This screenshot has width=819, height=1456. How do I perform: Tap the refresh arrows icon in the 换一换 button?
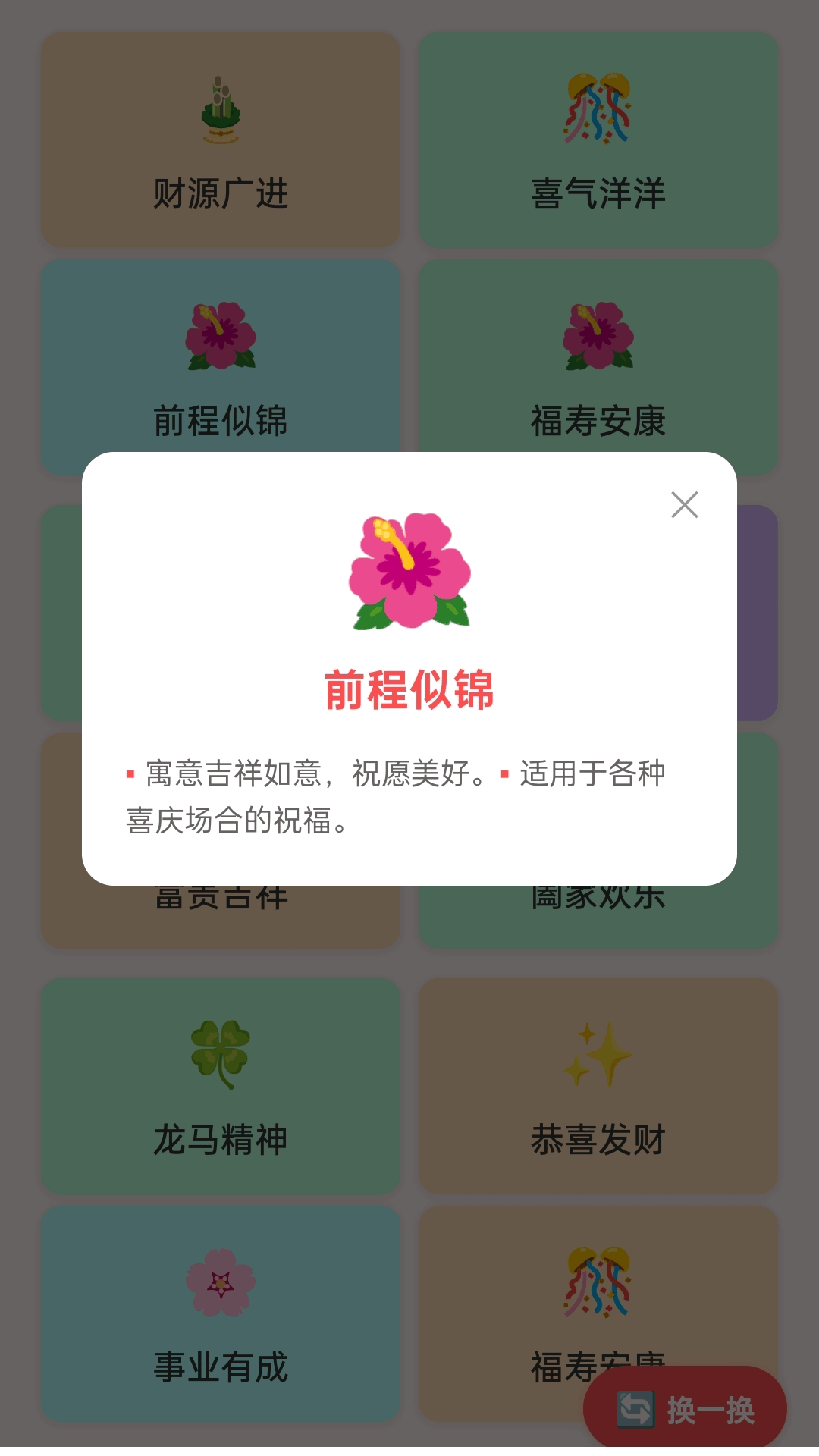(x=636, y=1407)
